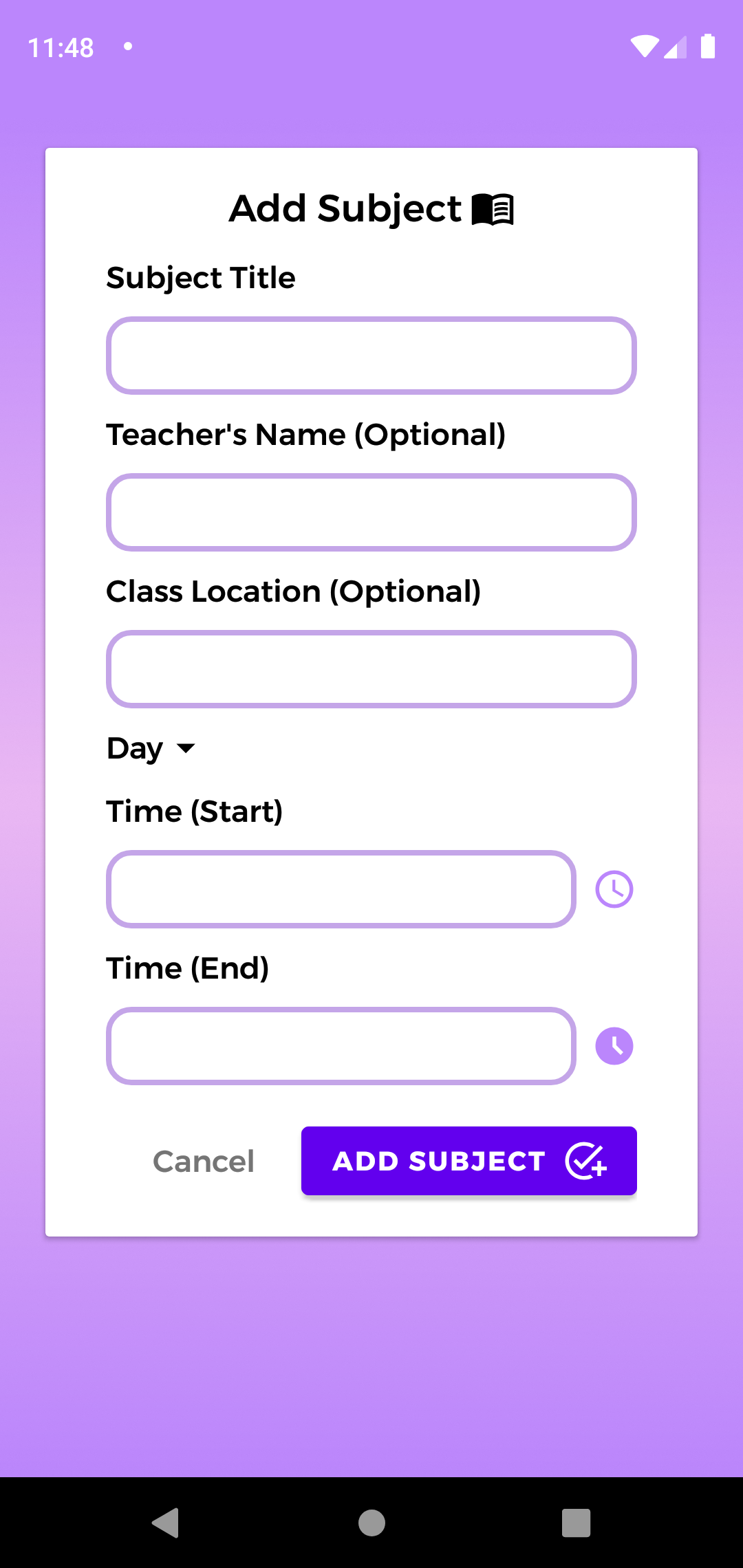Expand the Day dropdown
The image size is (743, 1568).
click(x=151, y=748)
